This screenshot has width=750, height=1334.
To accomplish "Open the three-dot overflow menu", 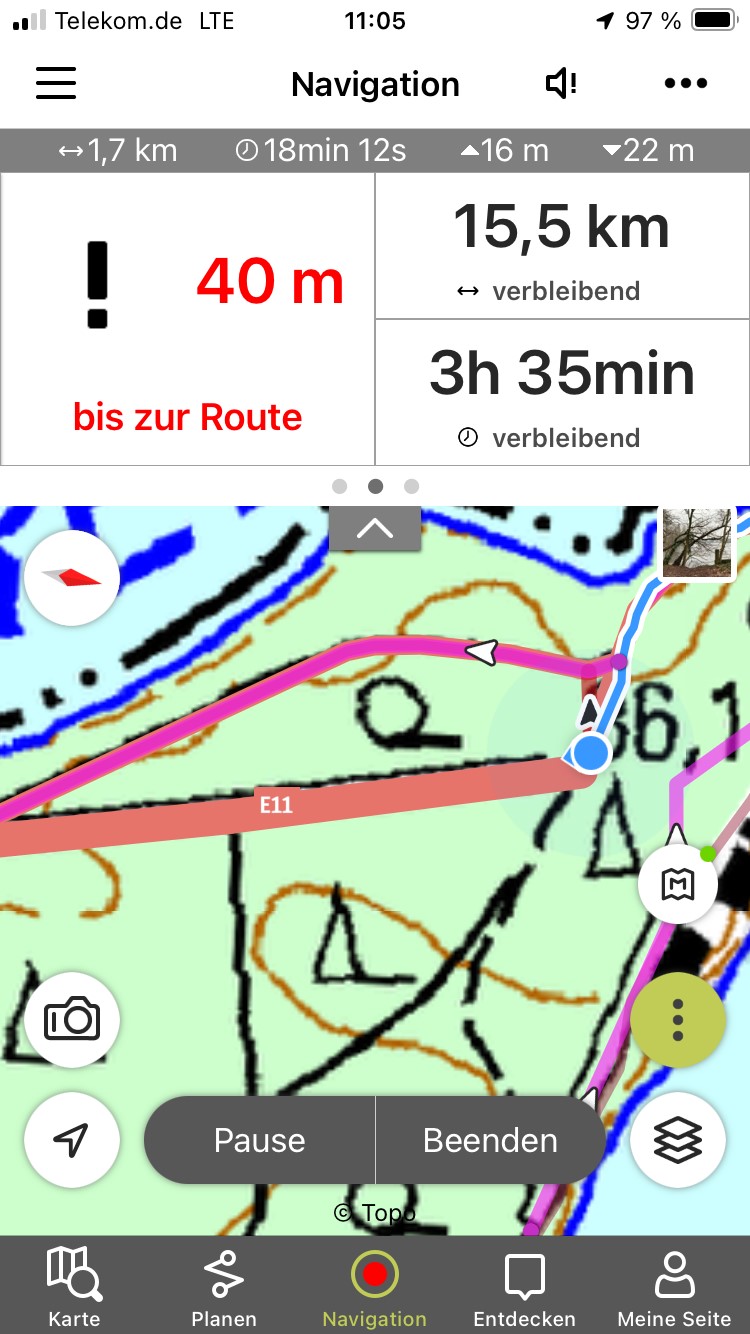I will [686, 84].
